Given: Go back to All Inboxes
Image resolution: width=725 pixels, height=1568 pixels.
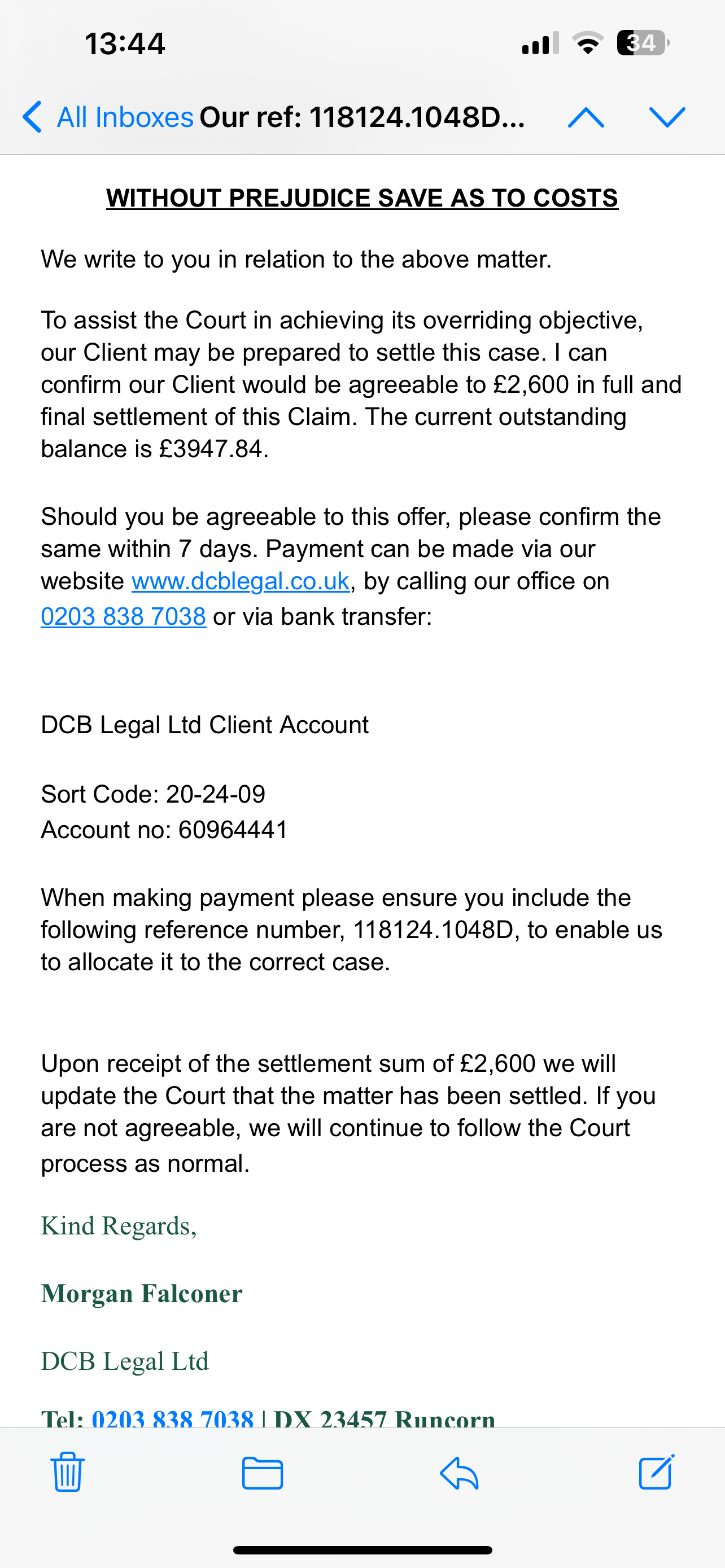Looking at the screenshot, I should pyautogui.click(x=108, y=117).
